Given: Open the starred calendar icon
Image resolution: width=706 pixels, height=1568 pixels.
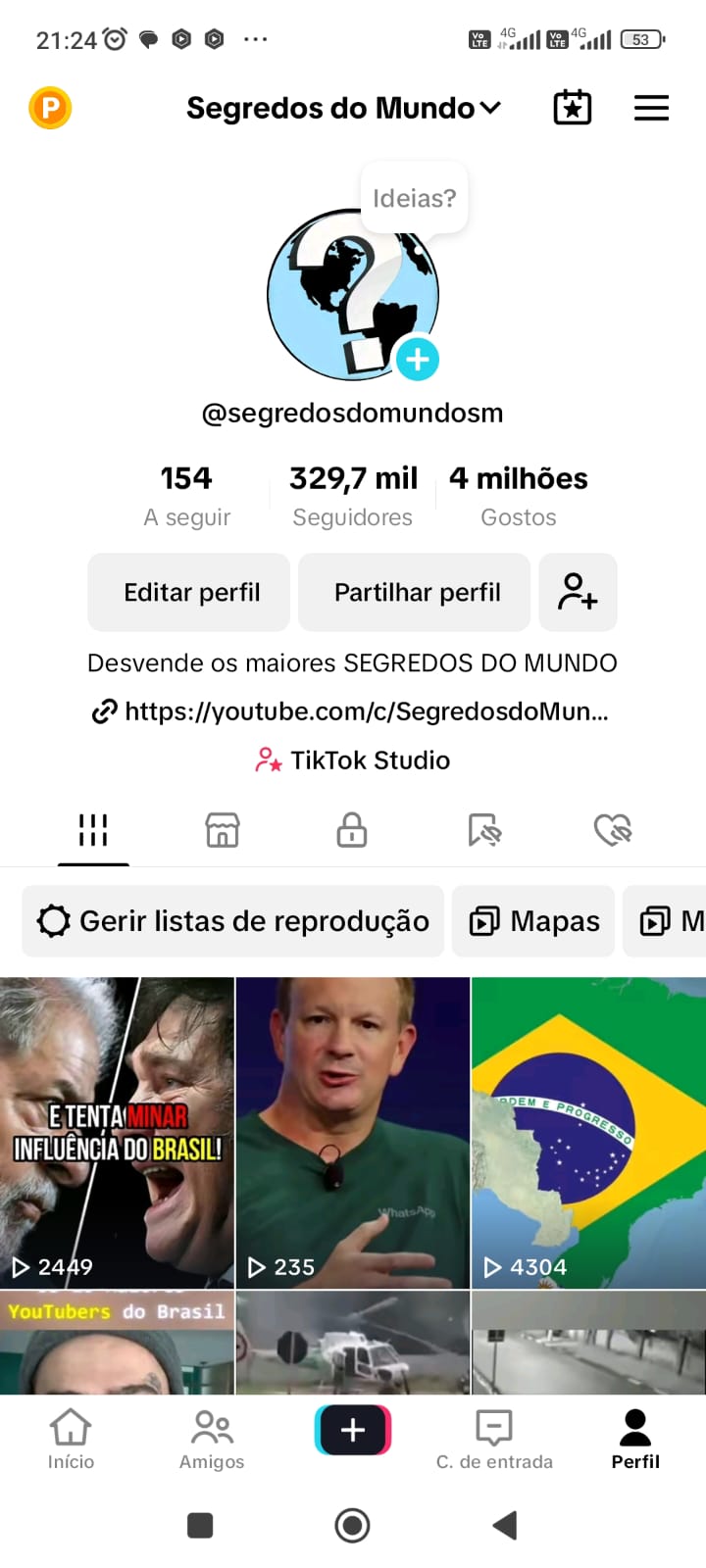Looking at the screenshot, I should click(573, 108).
